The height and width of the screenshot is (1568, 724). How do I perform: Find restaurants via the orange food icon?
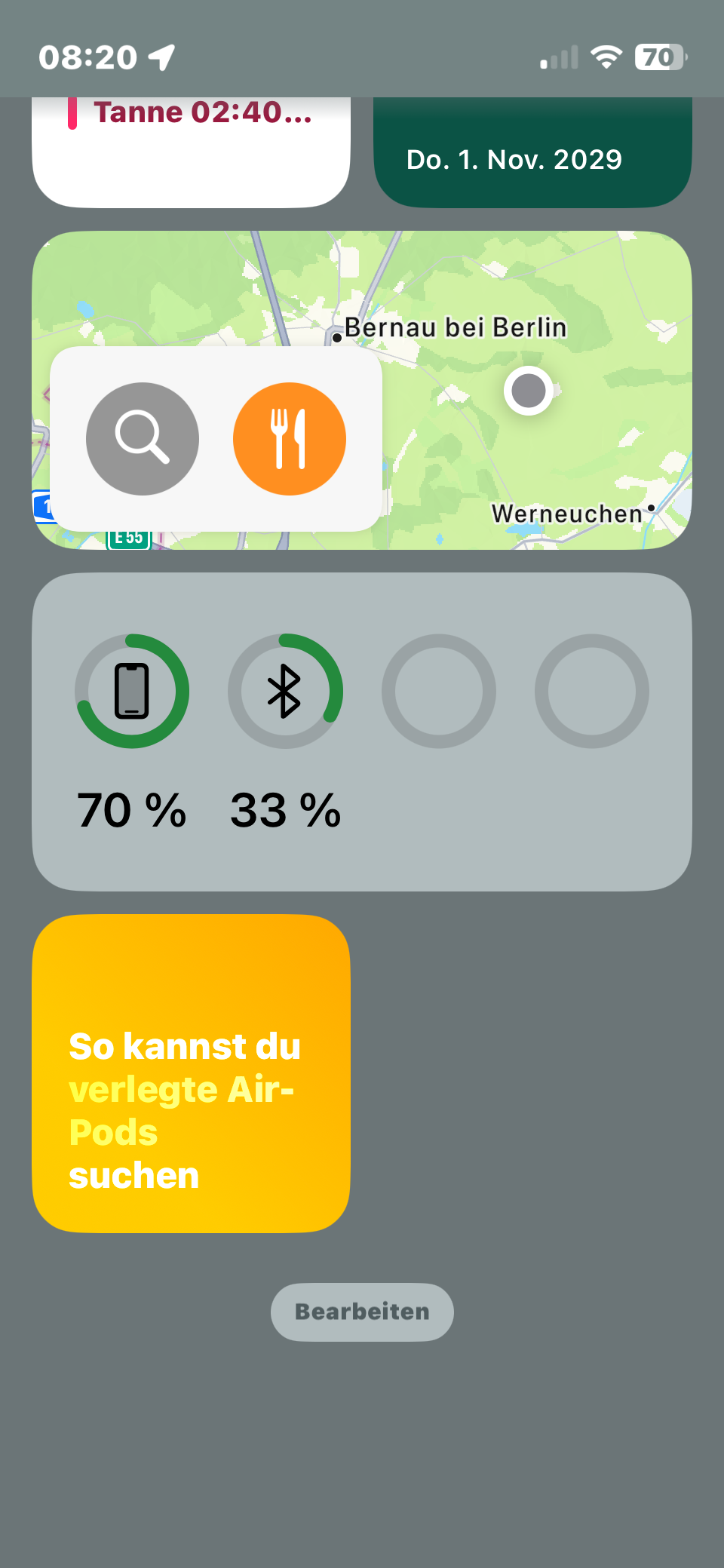click(x=290, y=439)
